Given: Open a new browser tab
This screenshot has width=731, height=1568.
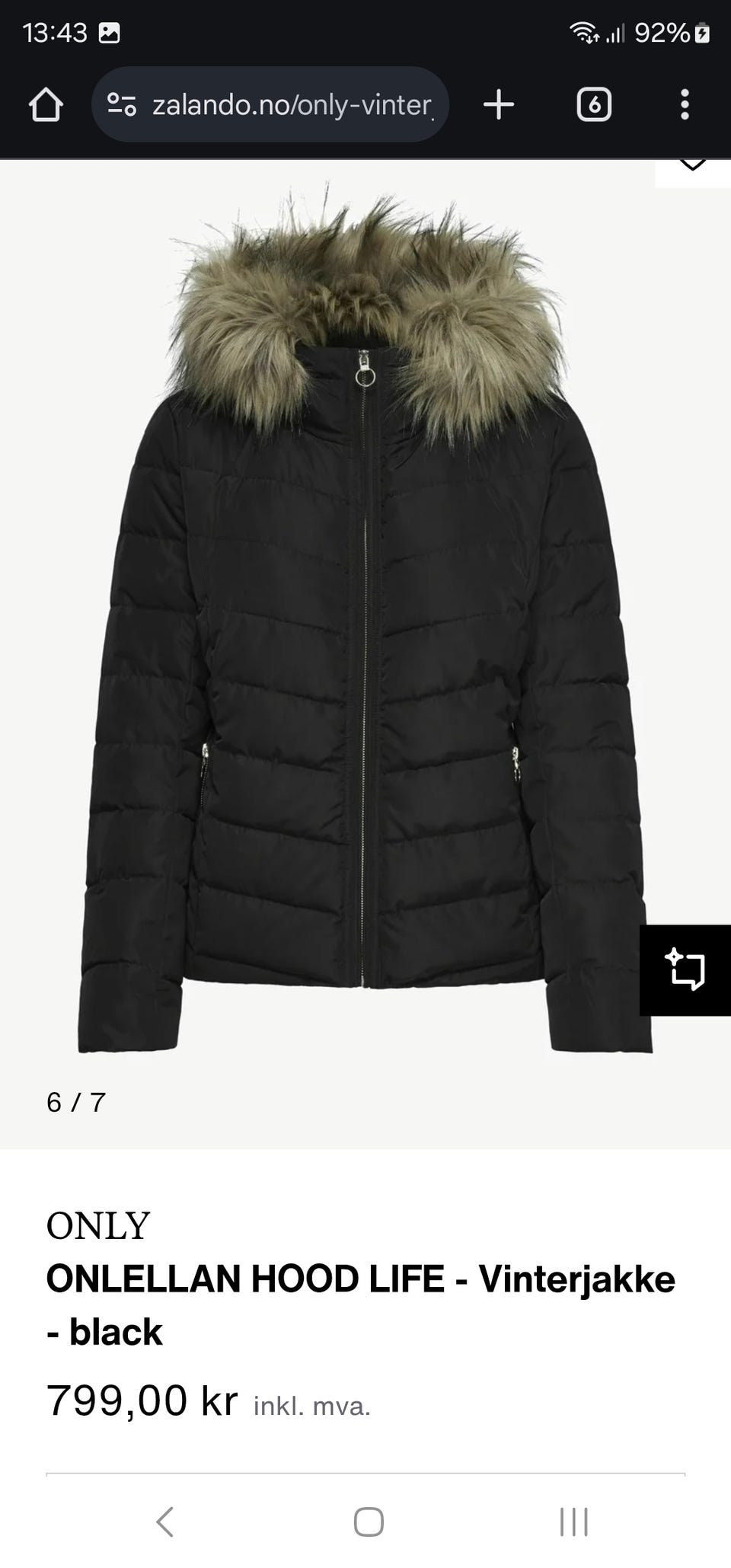Looking at the screenshot, I should (499, 104).
